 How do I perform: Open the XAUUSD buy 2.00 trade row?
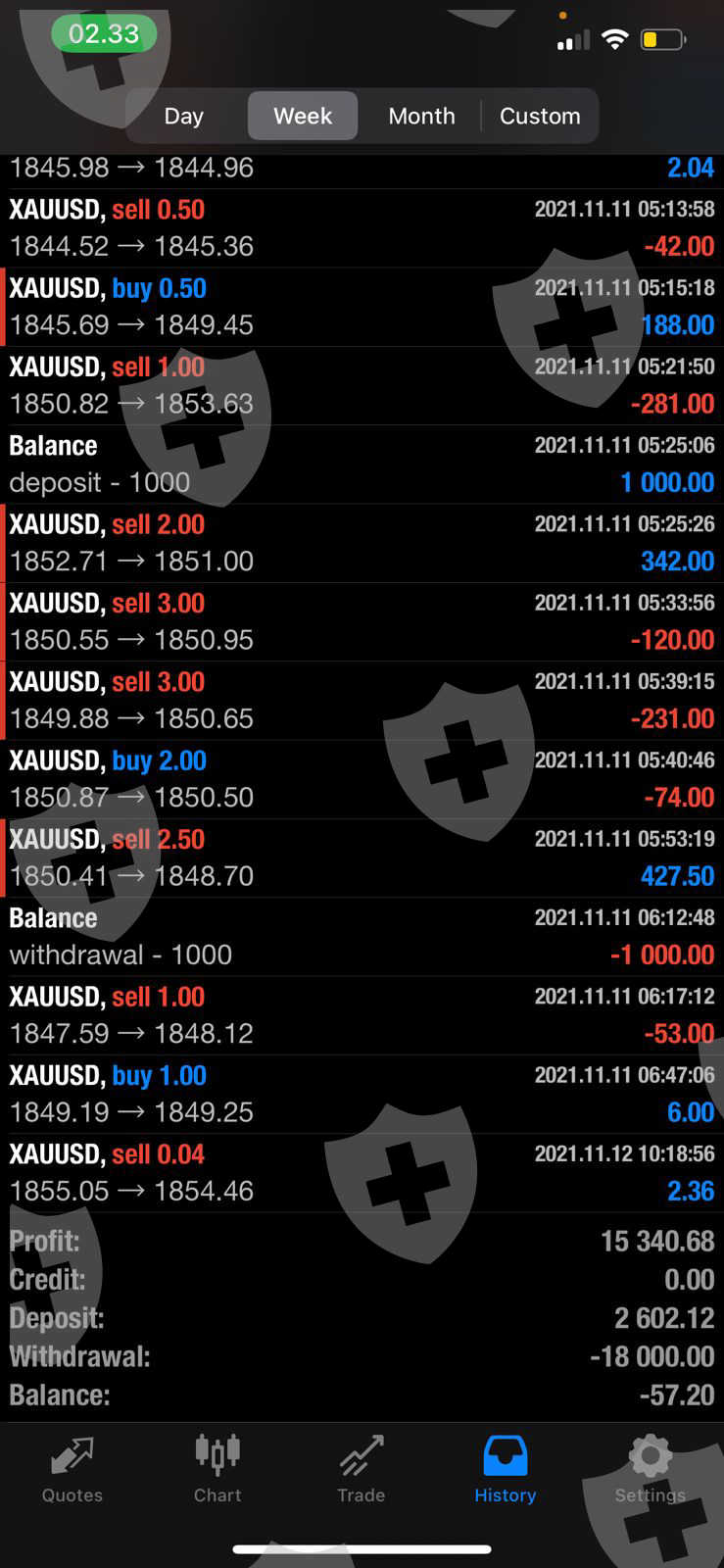pos(362,779)
